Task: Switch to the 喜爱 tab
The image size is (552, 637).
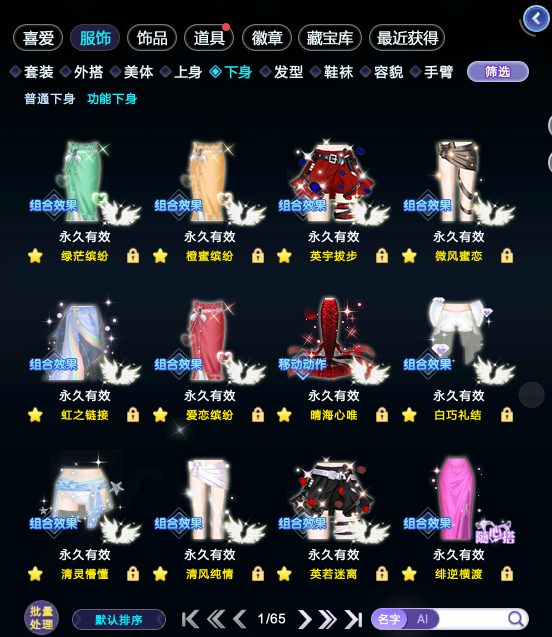Action: (38, 38)
